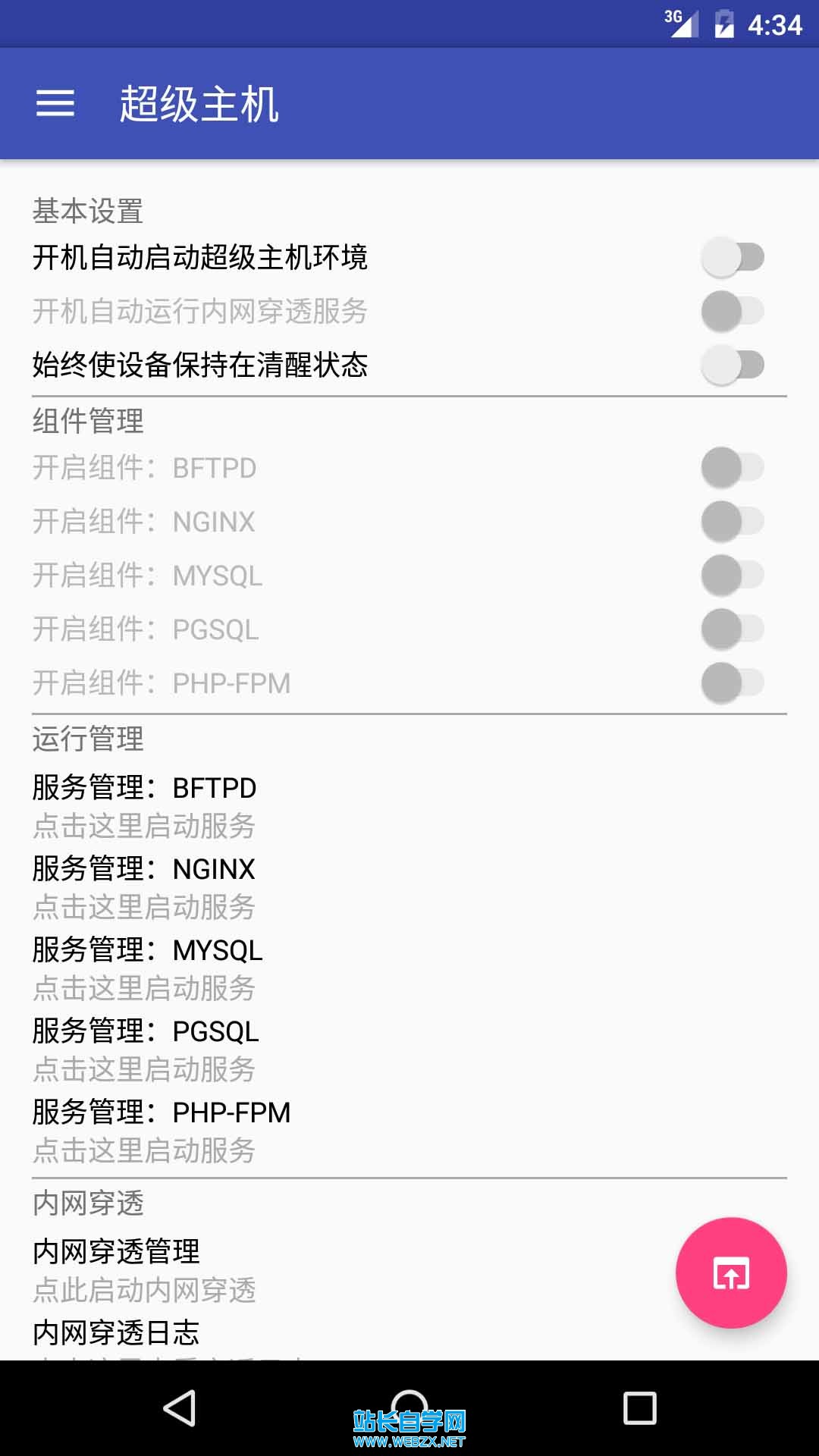
Task: Tap the pink floating action button
Action: point(731,1272)
